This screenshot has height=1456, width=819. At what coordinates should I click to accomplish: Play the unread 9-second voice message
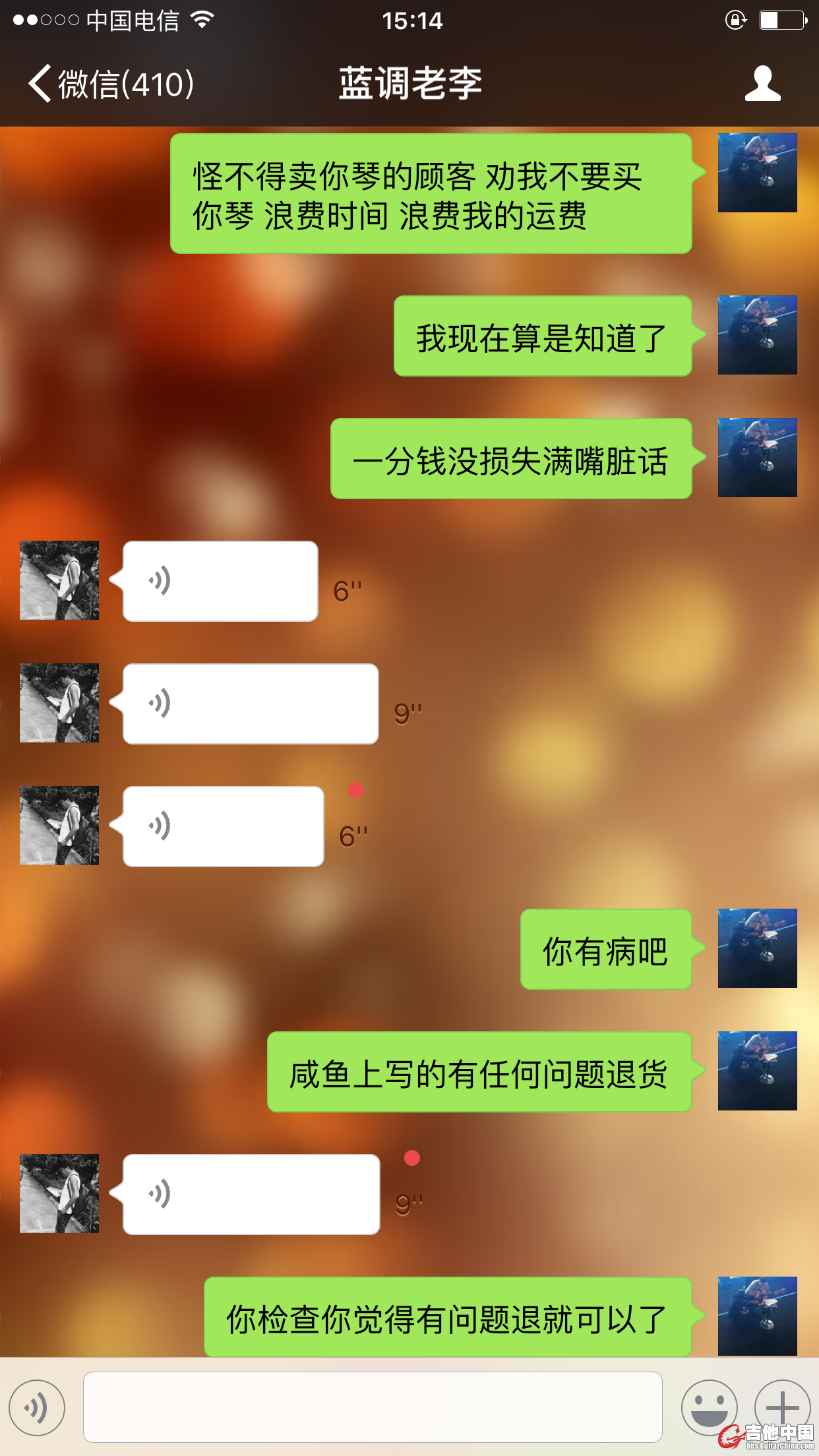pyautogui.click(x=251, y=1194)
